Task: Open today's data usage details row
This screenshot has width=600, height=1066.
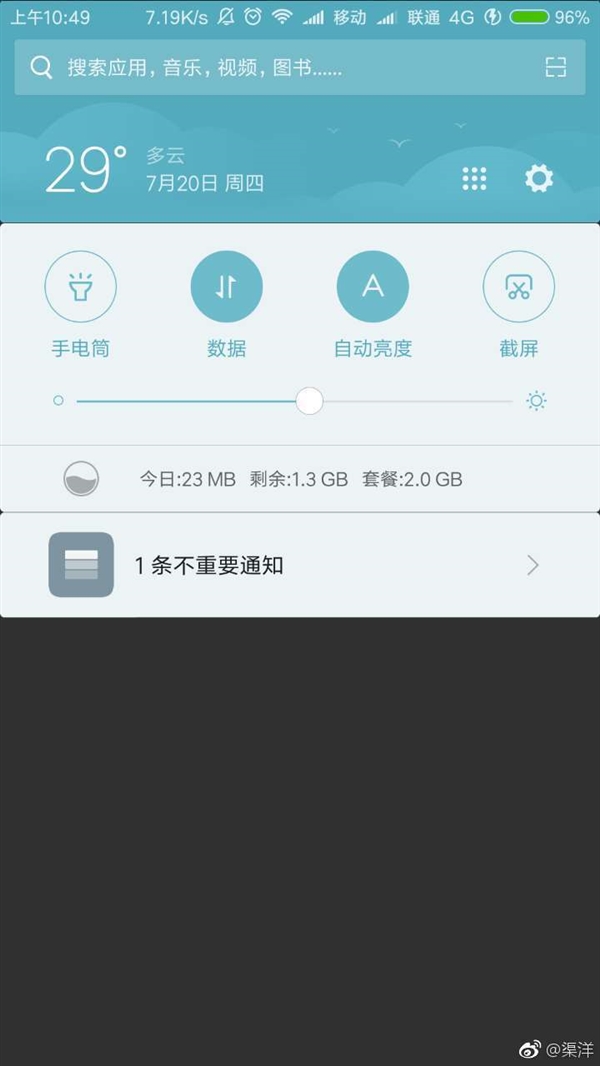Action: [x=300, y=479]
